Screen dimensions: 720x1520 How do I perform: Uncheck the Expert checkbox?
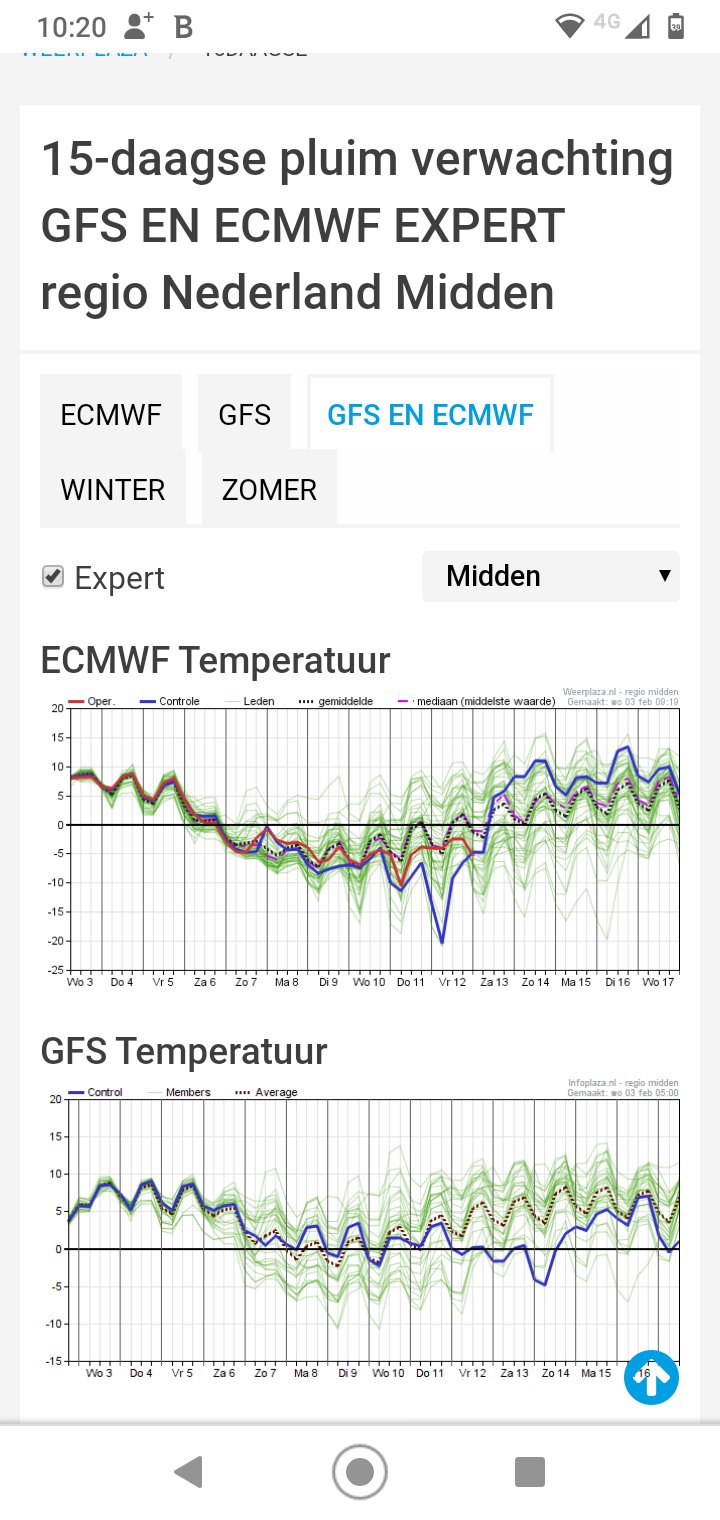click(53, 577)
